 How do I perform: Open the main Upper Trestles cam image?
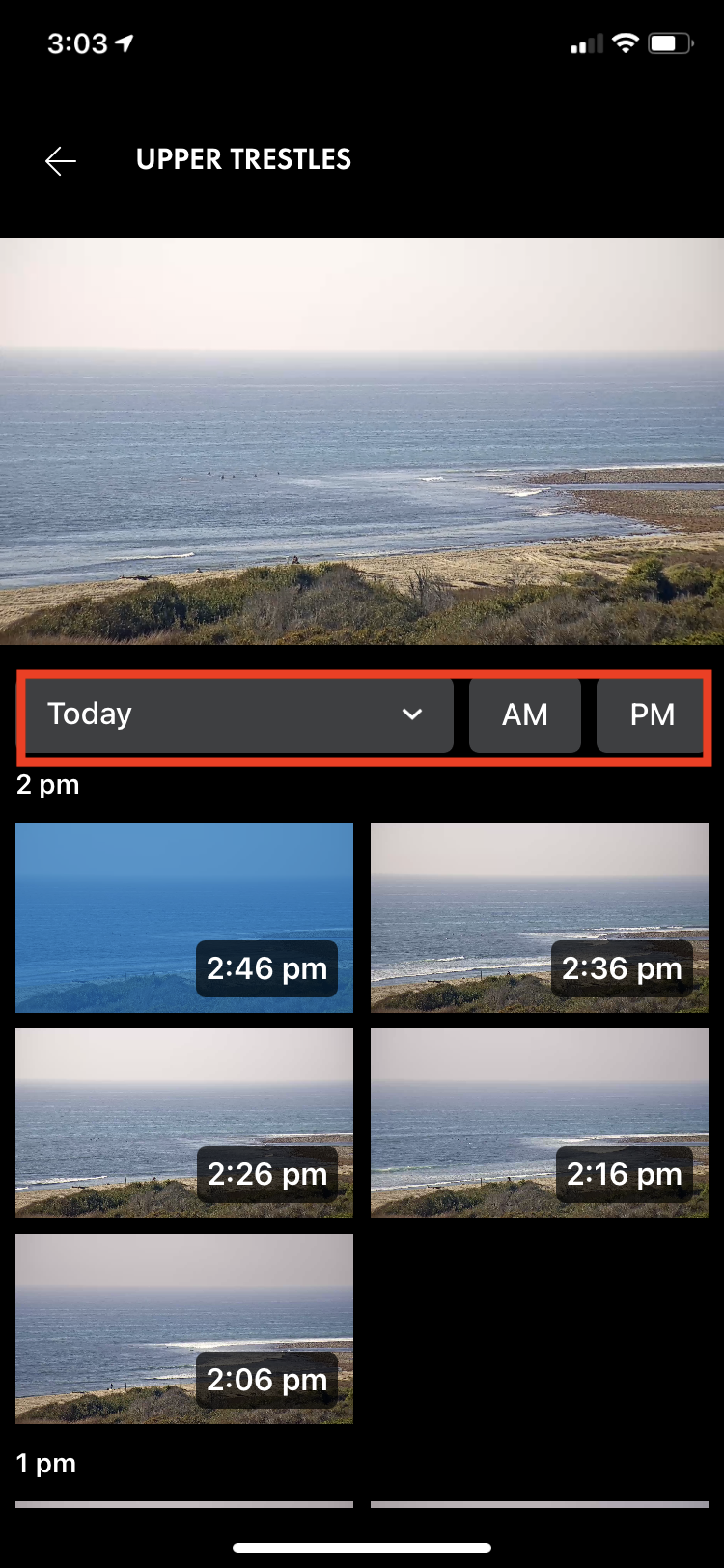pyautogui.click(x=362, y=441)
